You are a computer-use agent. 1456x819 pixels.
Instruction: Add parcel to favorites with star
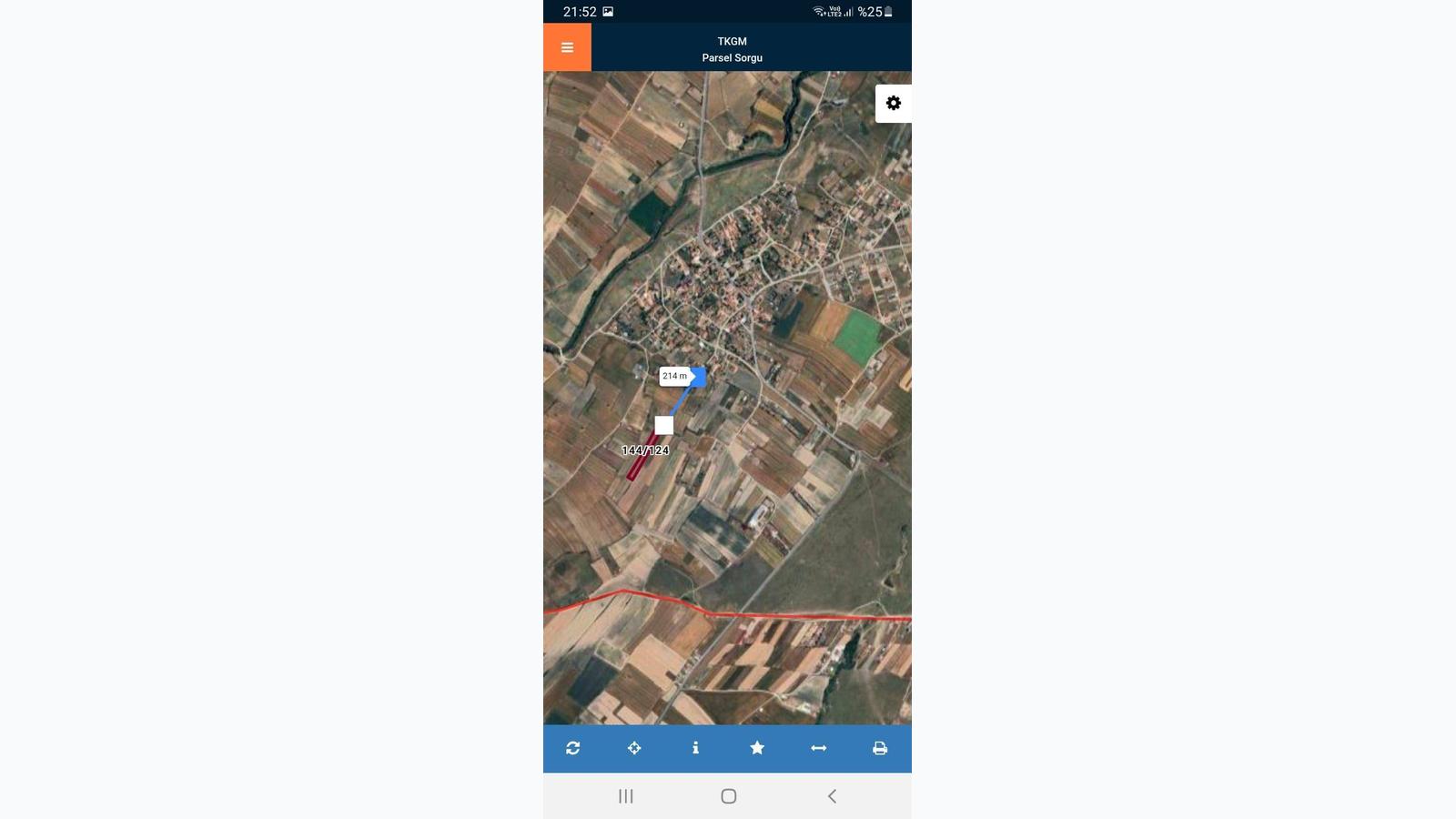[757, 748]
